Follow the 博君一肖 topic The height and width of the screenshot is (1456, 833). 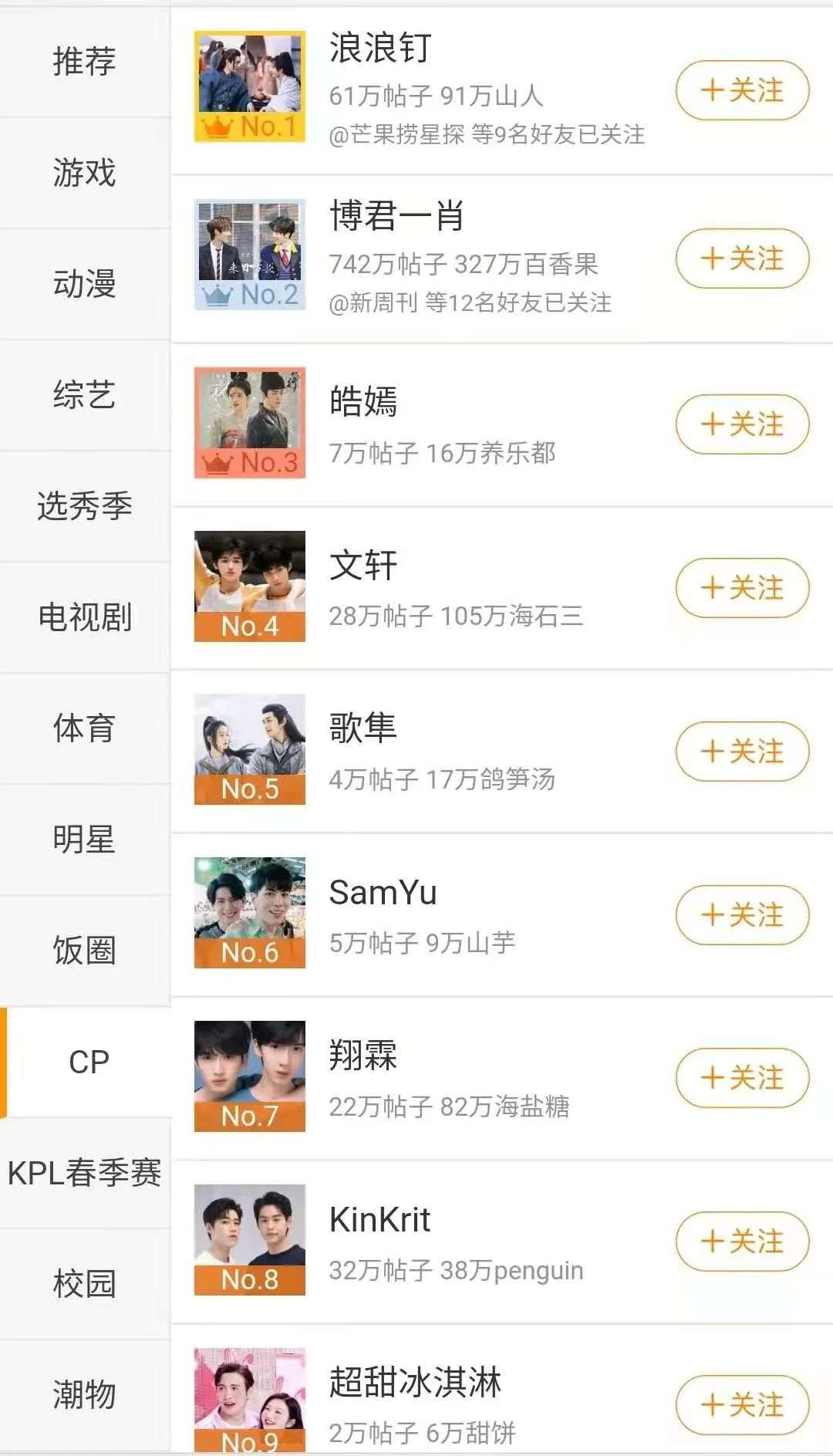point(742,258)
